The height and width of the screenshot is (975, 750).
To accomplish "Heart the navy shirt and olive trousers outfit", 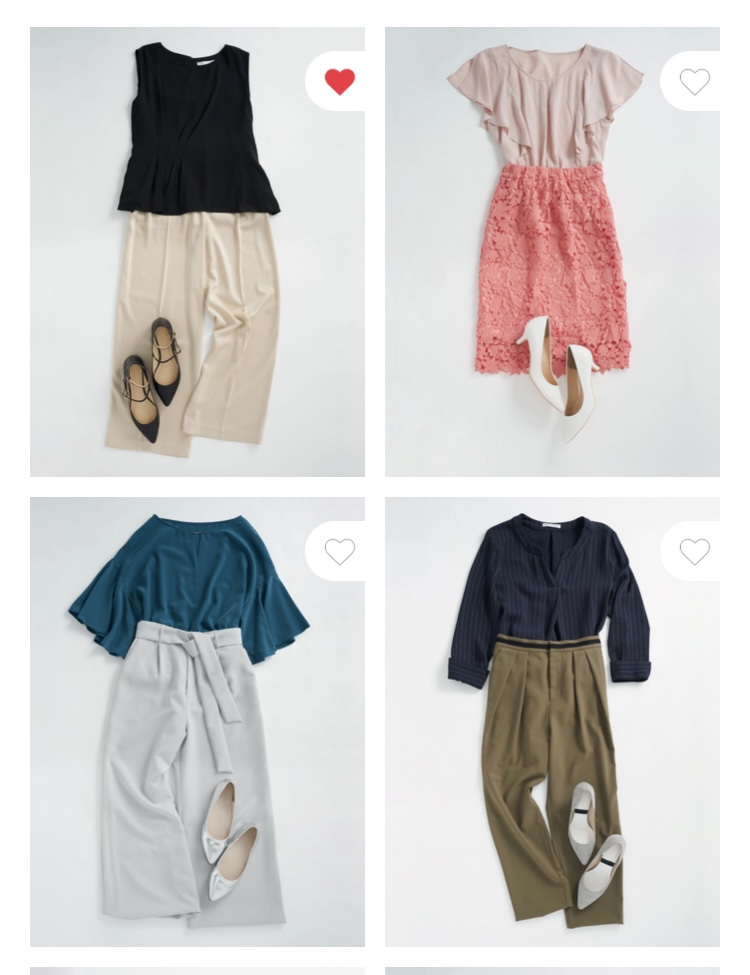I will click(694, 551).
